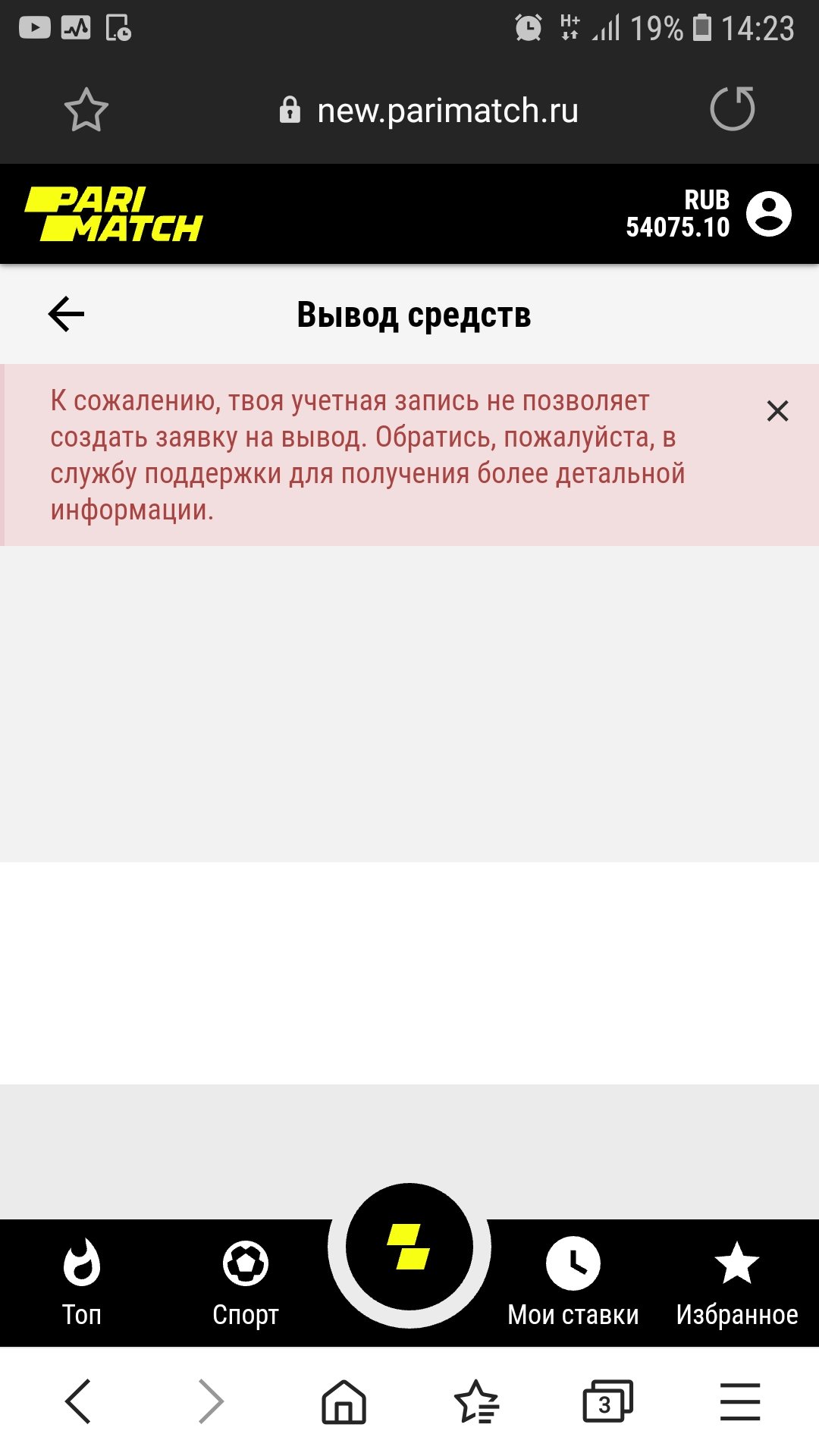This screenshot has height=1456, width=819.
Task: Tap the central Parimatch round button
Action: point(409,1247)
